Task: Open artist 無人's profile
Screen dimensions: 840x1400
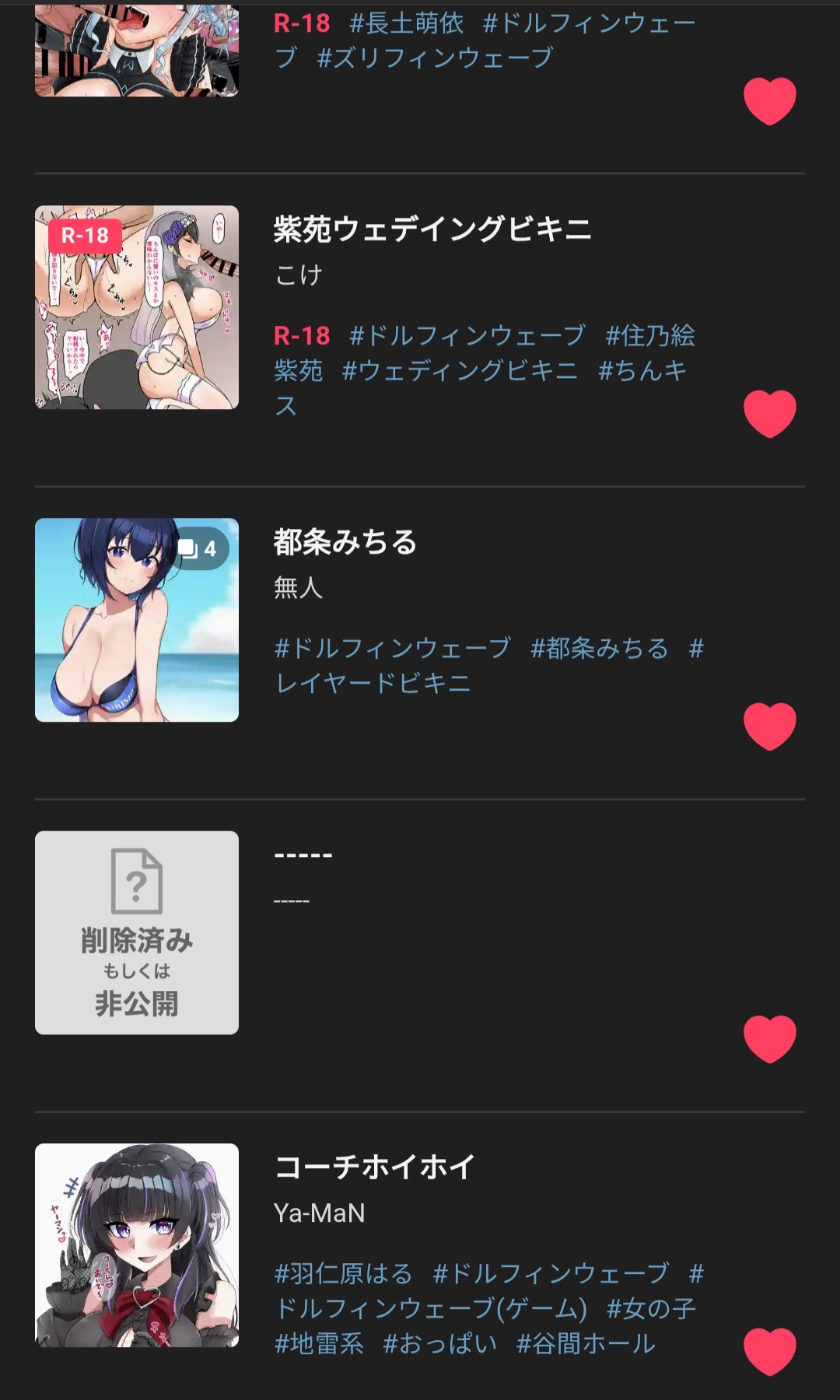Action: click(x=298, y=587)
